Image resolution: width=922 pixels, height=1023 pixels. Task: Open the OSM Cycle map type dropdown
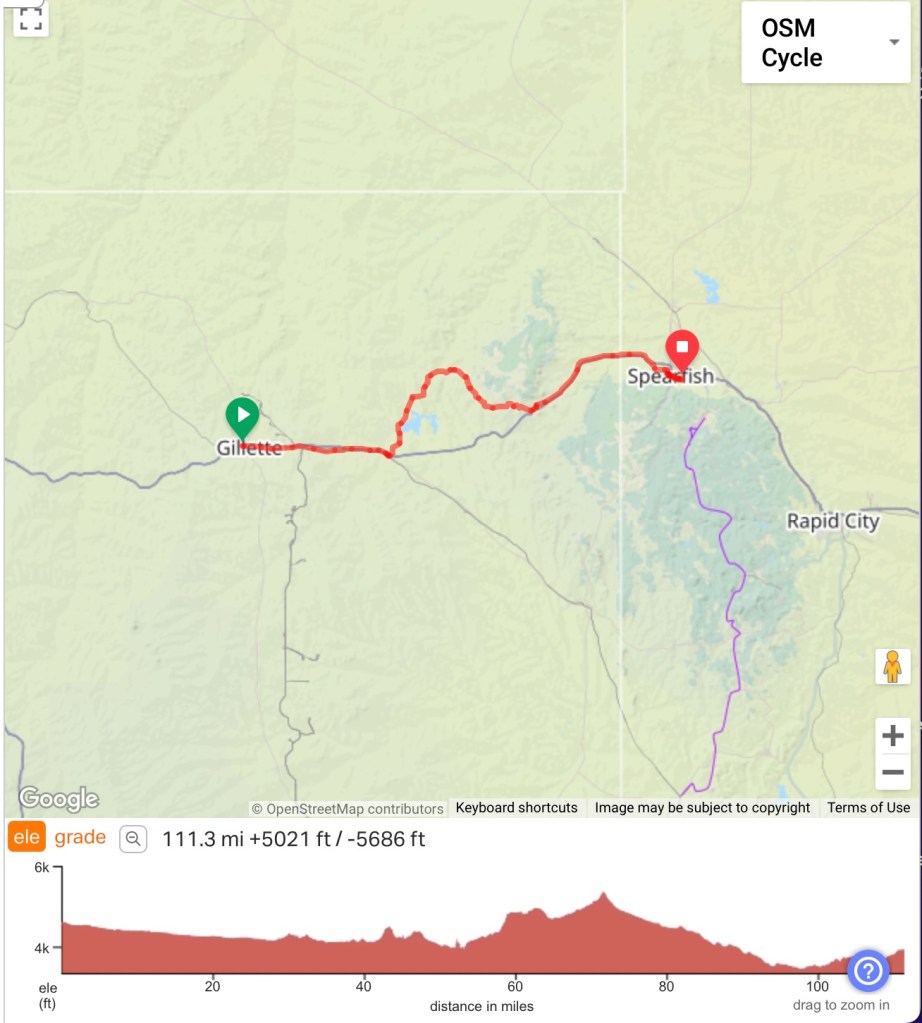[x=811, y=43]
